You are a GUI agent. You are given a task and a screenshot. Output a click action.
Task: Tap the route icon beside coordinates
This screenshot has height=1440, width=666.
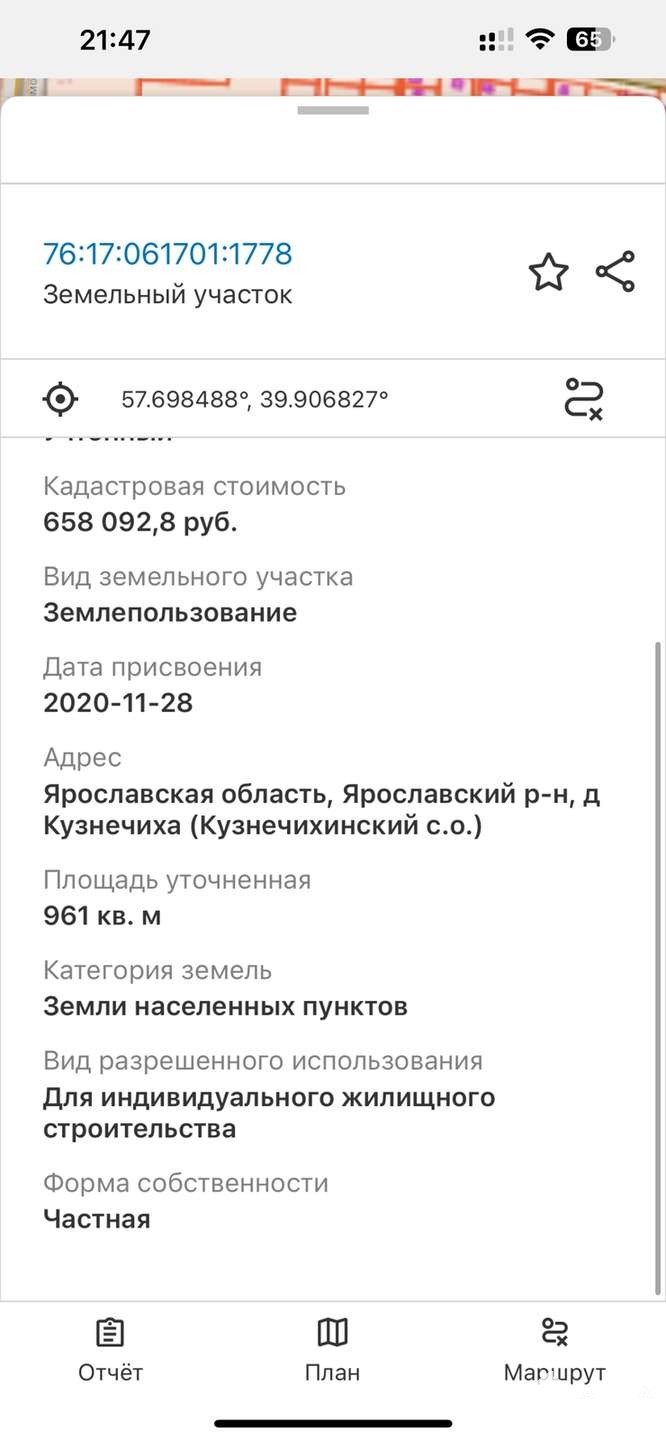pyautogui.click(x=584, y=398)
